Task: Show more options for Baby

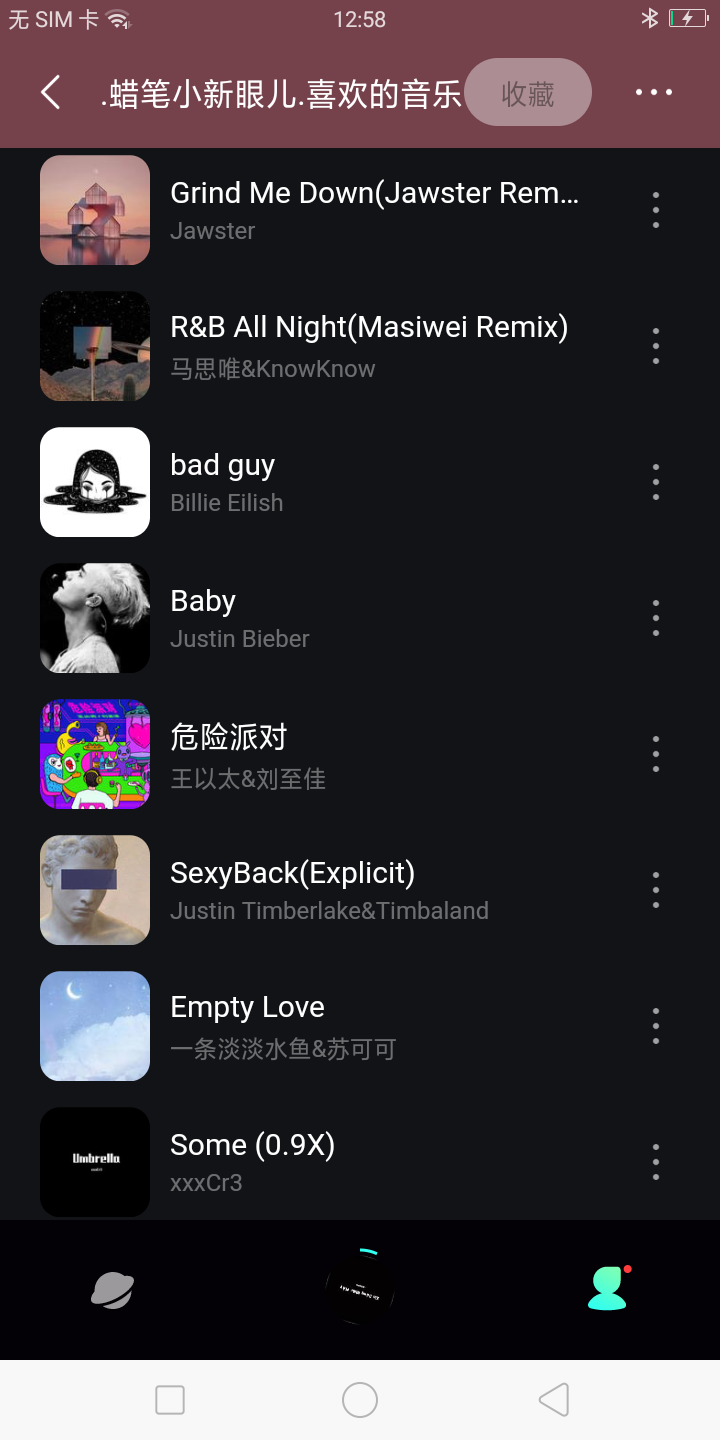Action: [656, 618]
